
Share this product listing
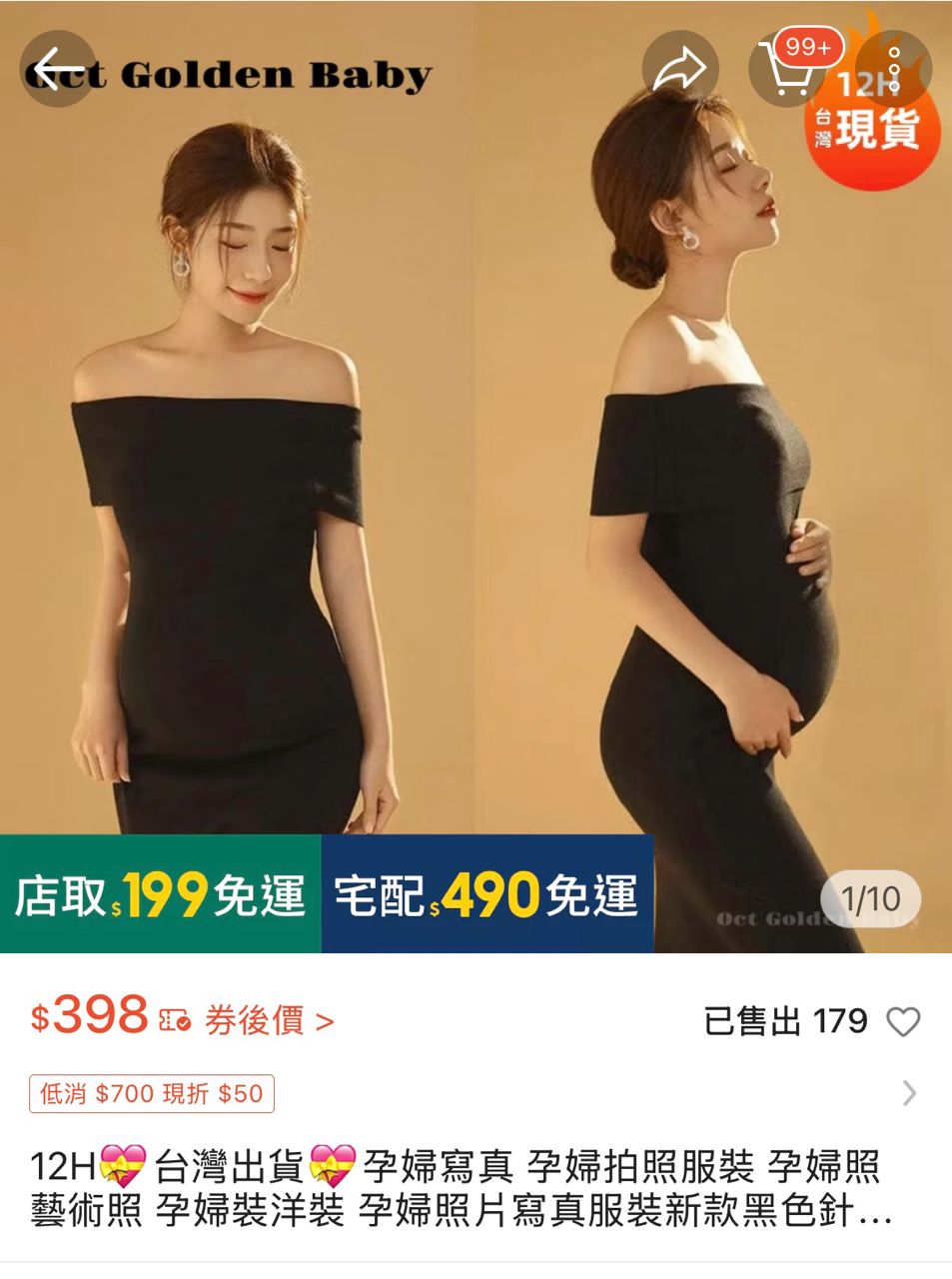tap(680, 70)
